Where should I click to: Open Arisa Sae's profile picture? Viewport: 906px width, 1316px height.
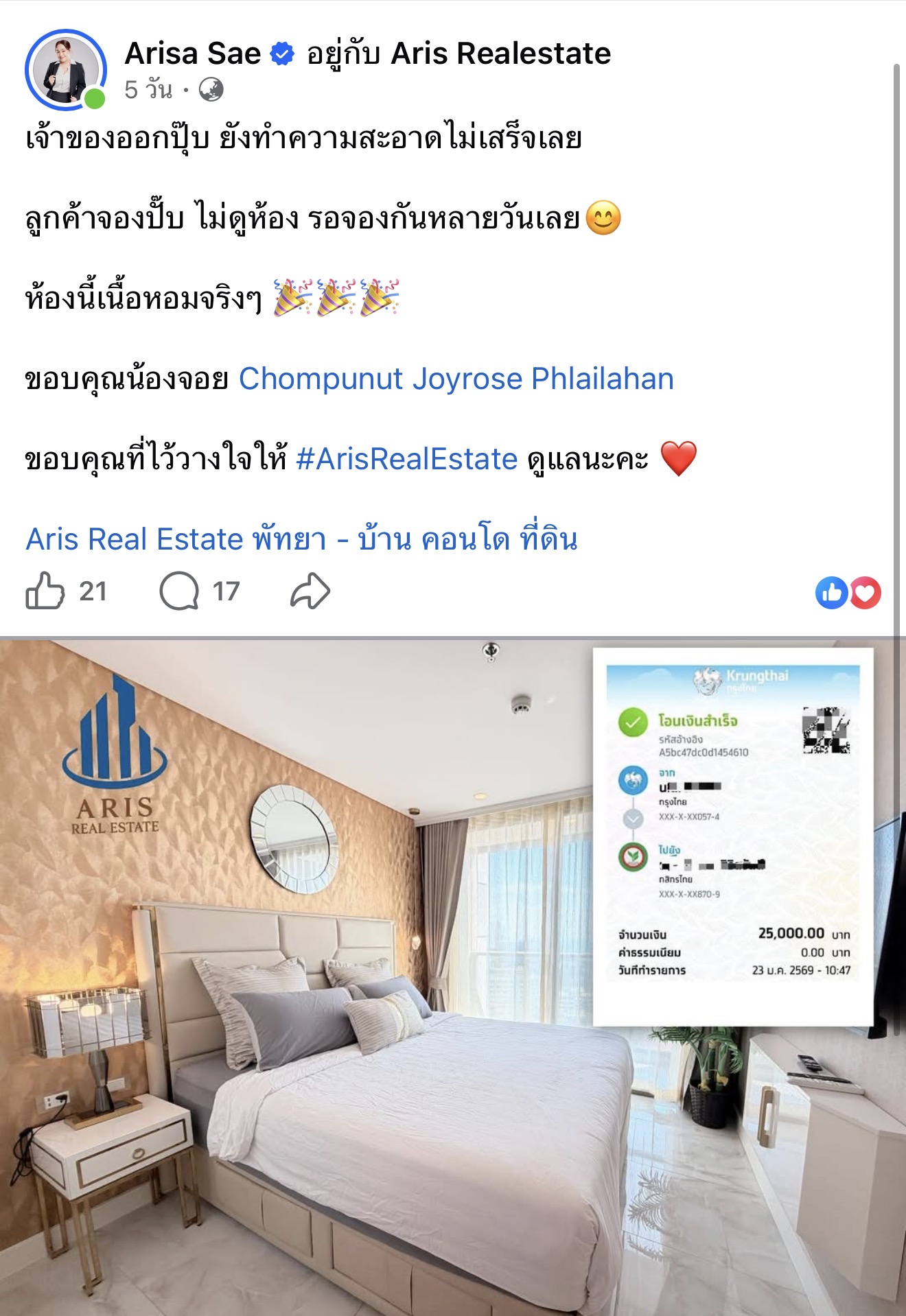(65, 69)
